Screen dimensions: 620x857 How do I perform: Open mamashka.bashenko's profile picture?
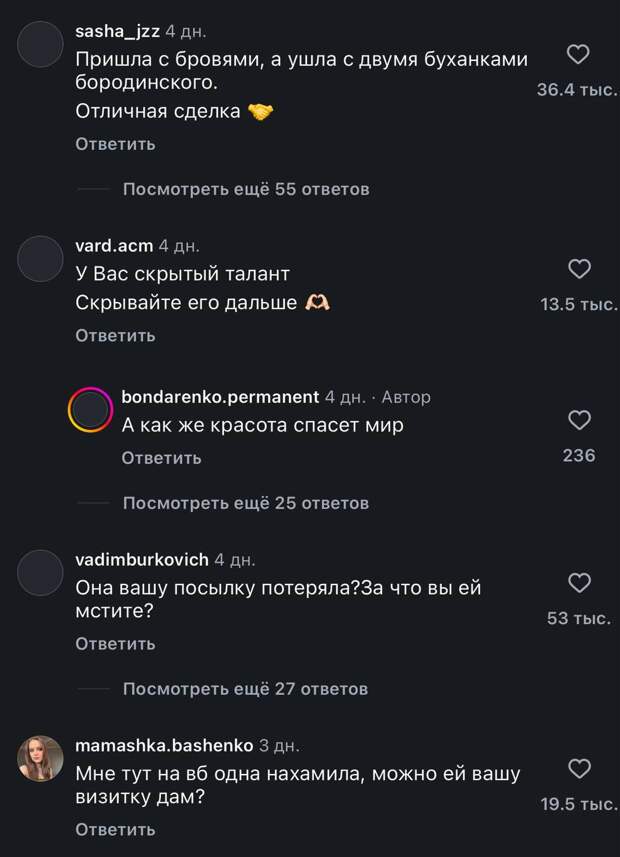click(41, 759)
